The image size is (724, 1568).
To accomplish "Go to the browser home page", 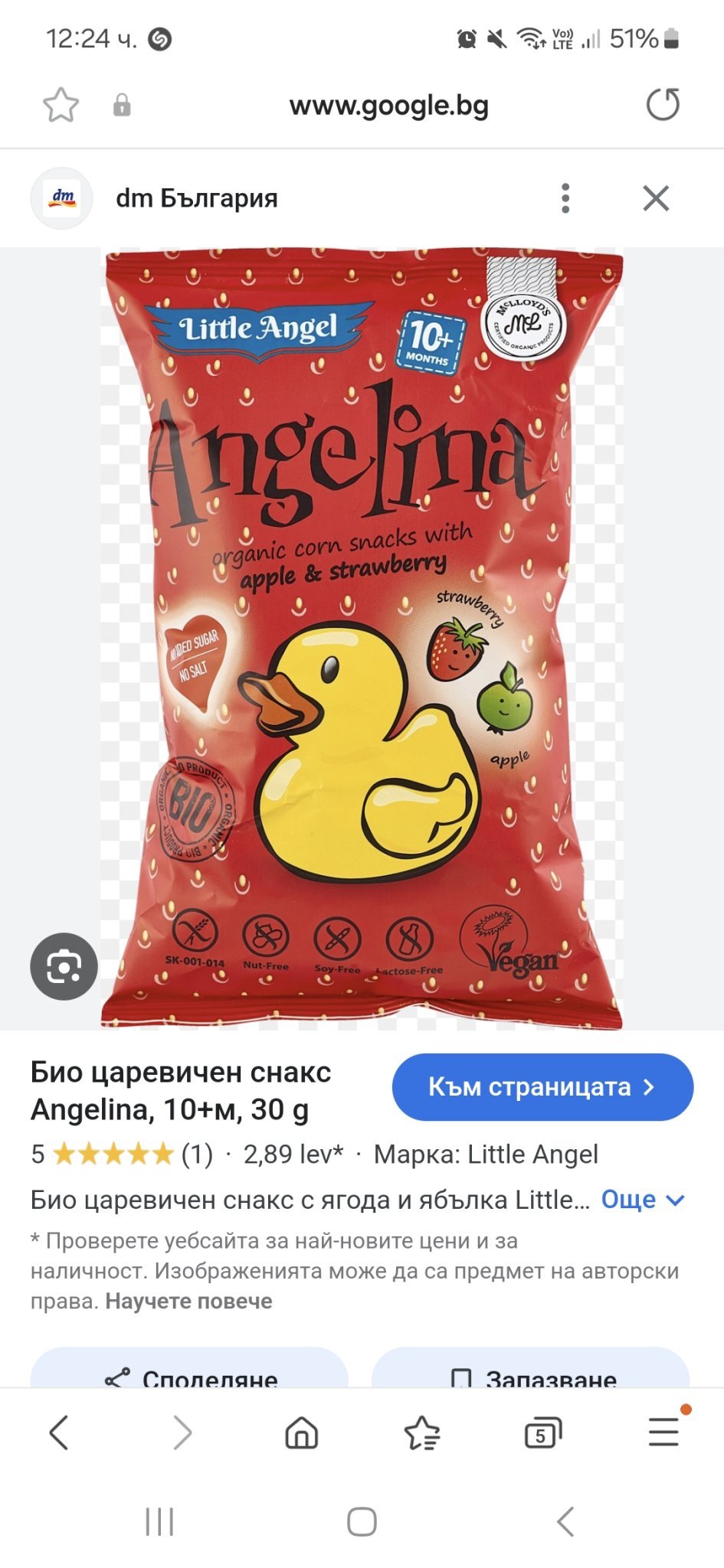I will point(301,1432).
